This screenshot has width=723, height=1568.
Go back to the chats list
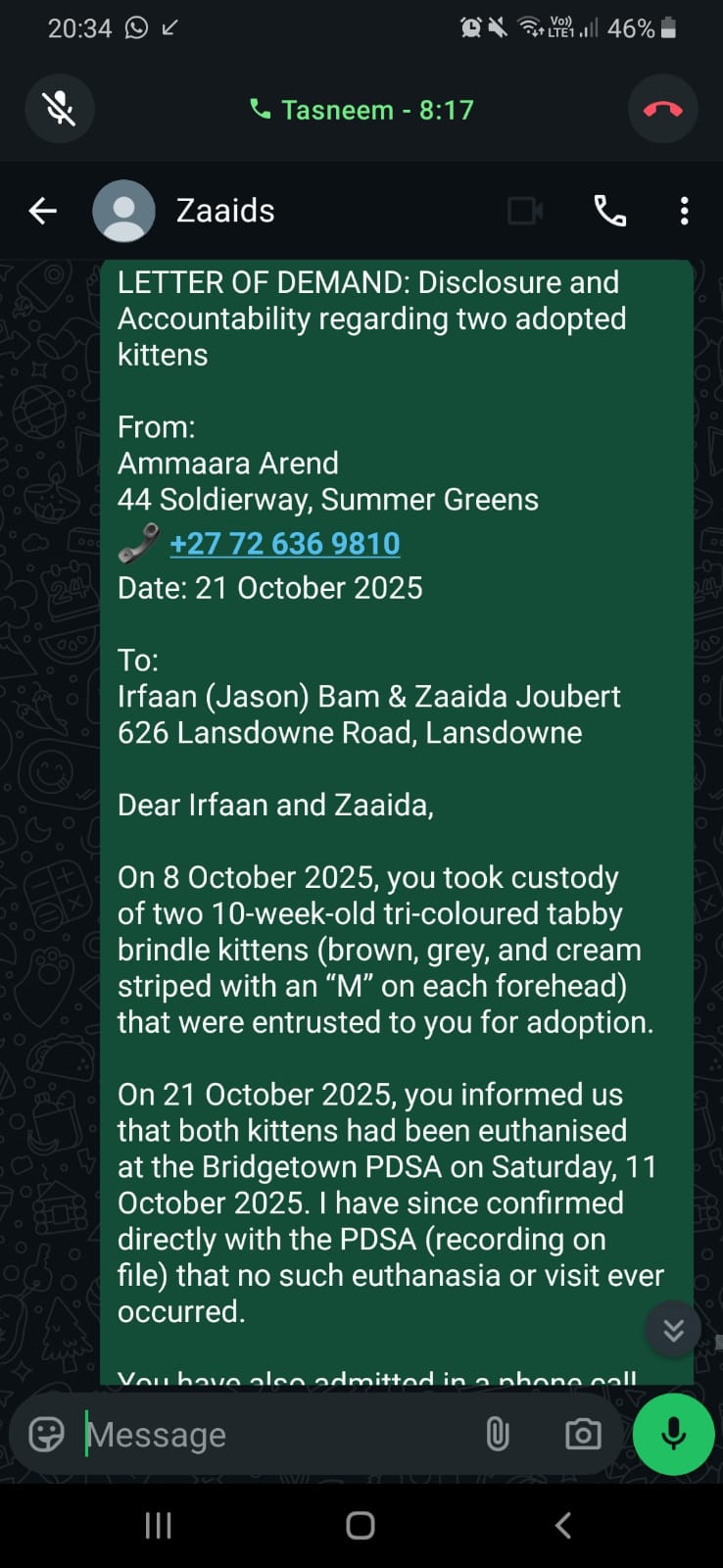point(42,211)
